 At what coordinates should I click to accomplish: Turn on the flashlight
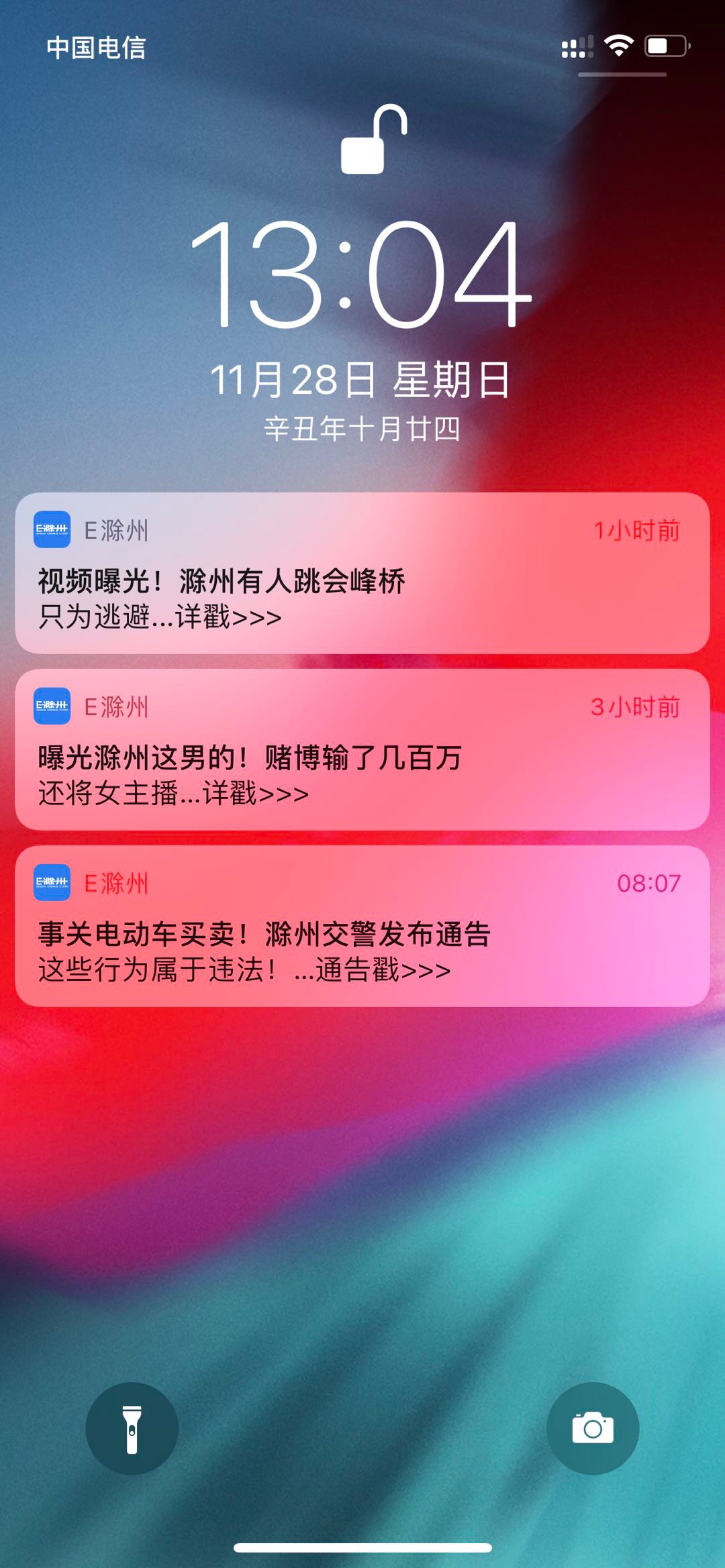[132, 1428]
